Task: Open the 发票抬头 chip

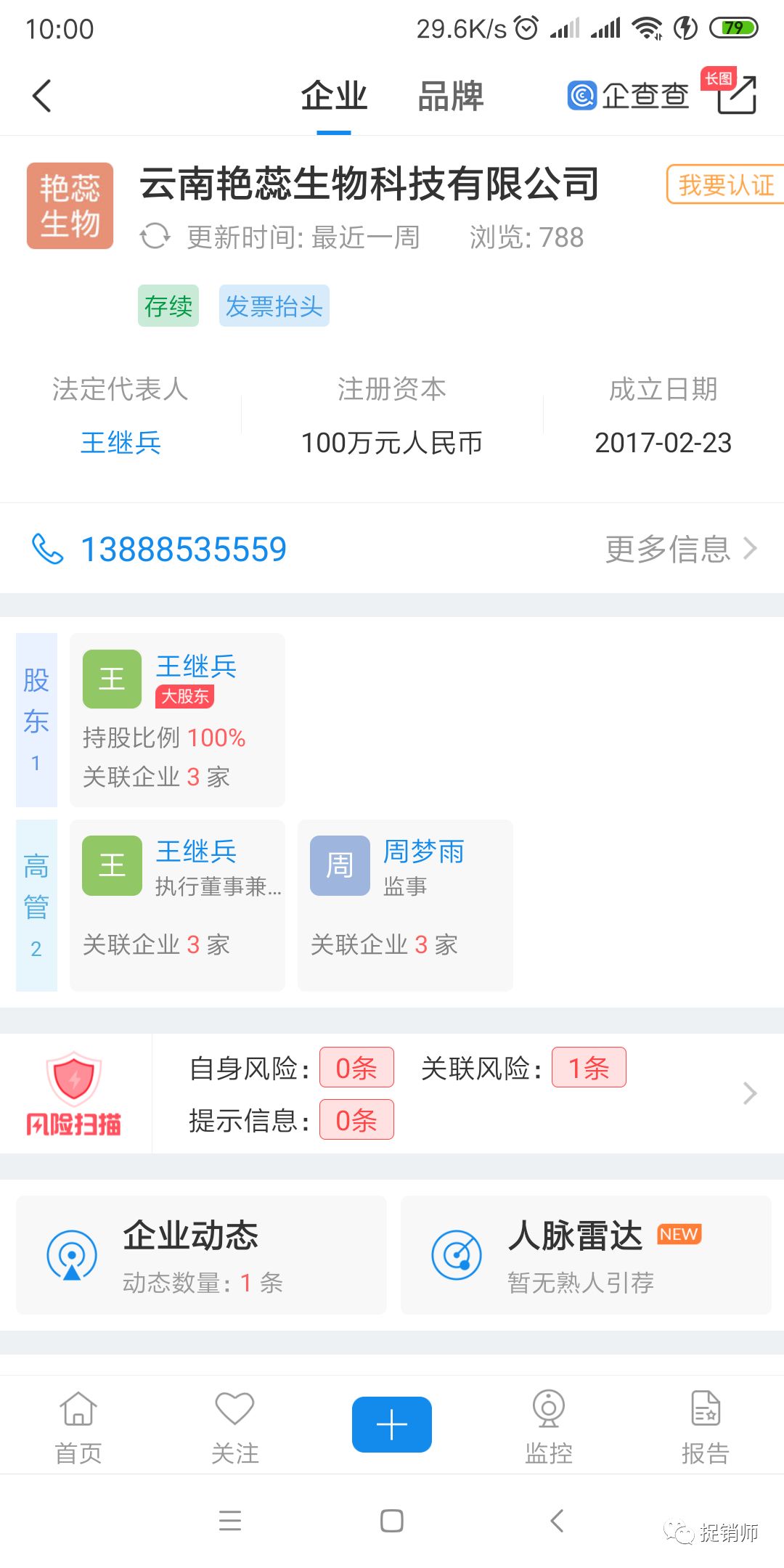Action: [274, 306]
